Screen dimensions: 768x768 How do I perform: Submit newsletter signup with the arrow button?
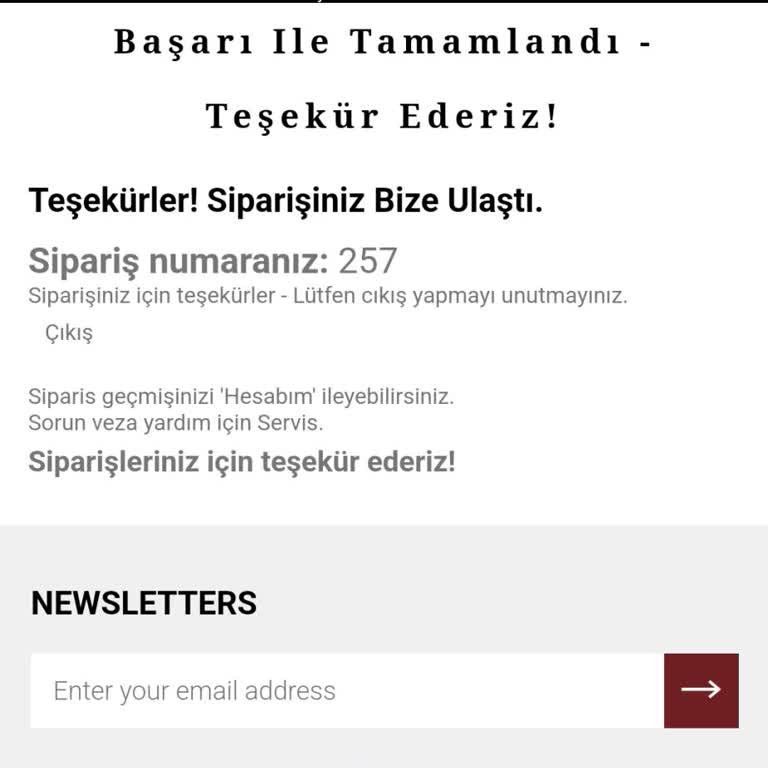(701, 690)
